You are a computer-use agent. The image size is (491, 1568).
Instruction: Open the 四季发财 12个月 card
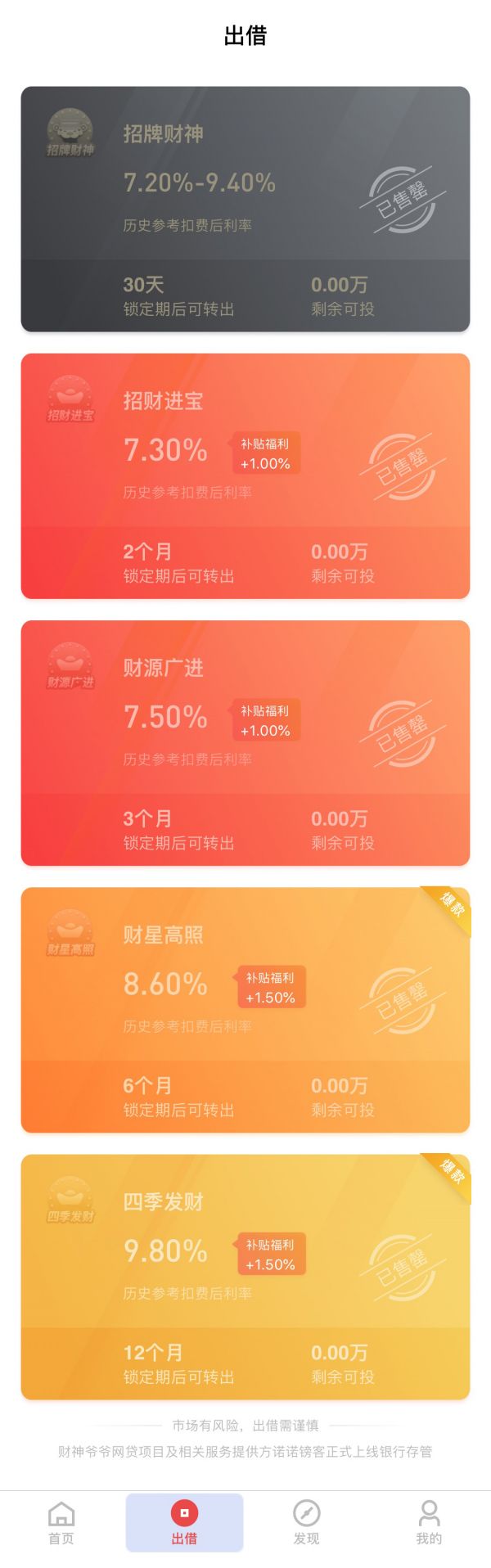245,1276
